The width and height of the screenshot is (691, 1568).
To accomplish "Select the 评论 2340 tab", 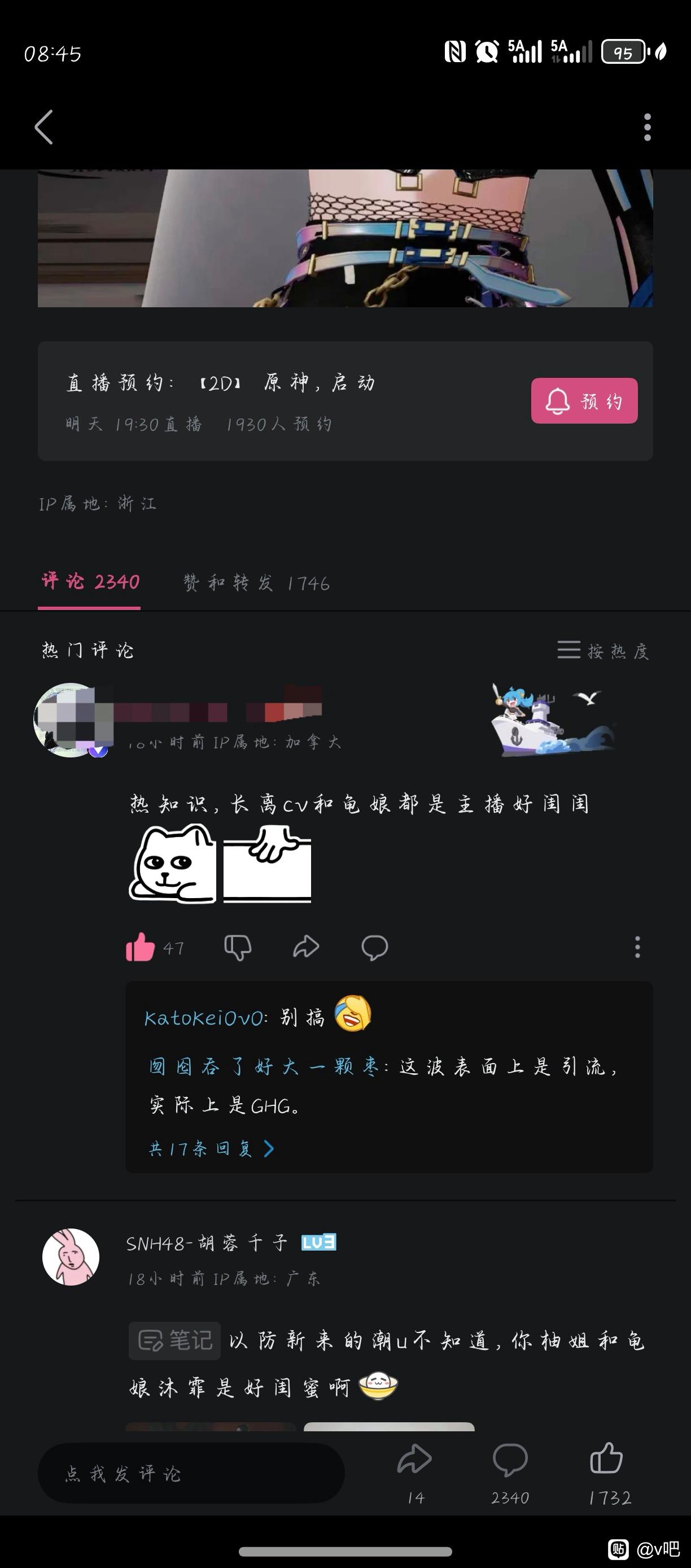I will 90,582.
